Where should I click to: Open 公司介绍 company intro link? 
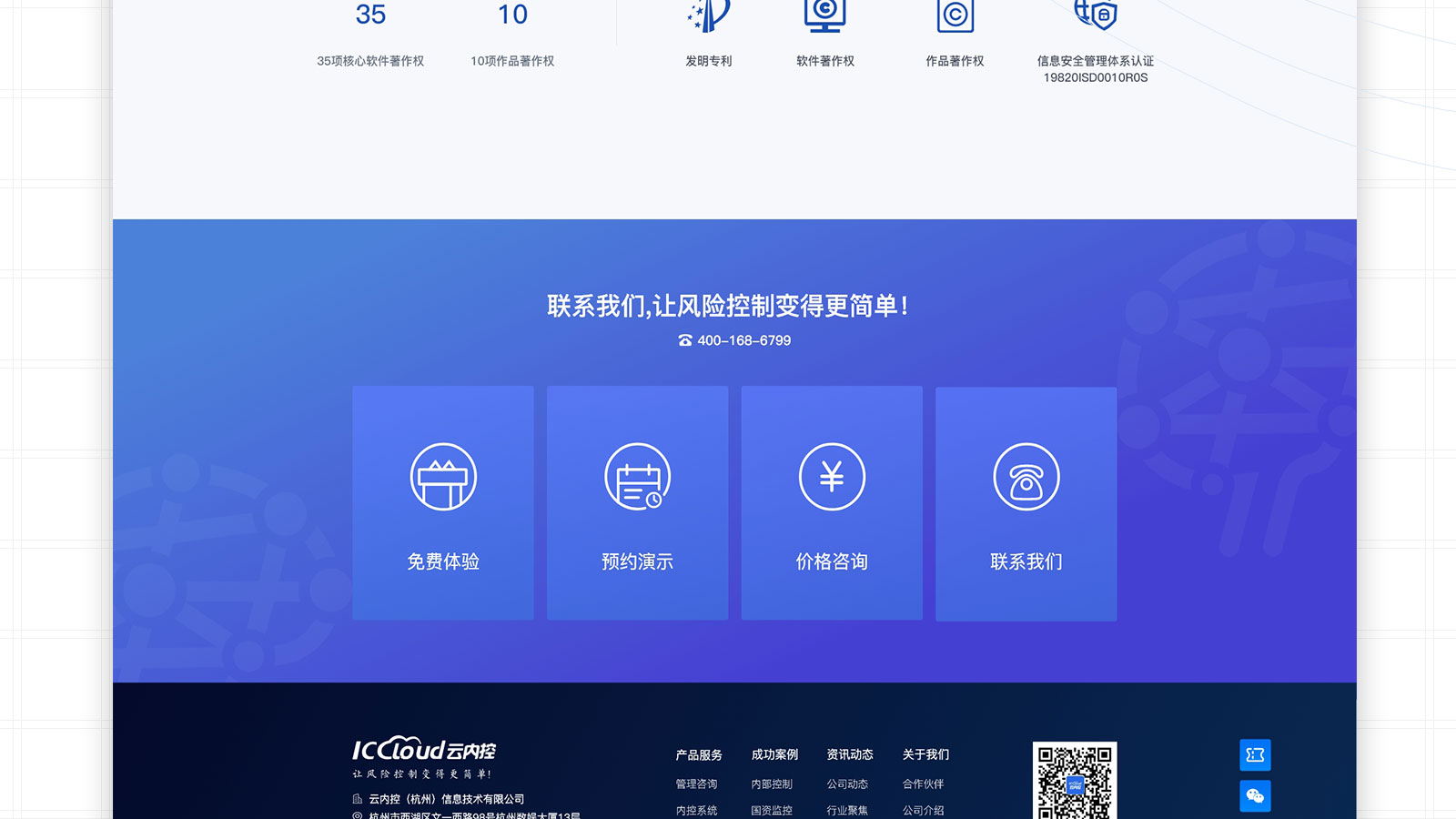click(923, 810)
